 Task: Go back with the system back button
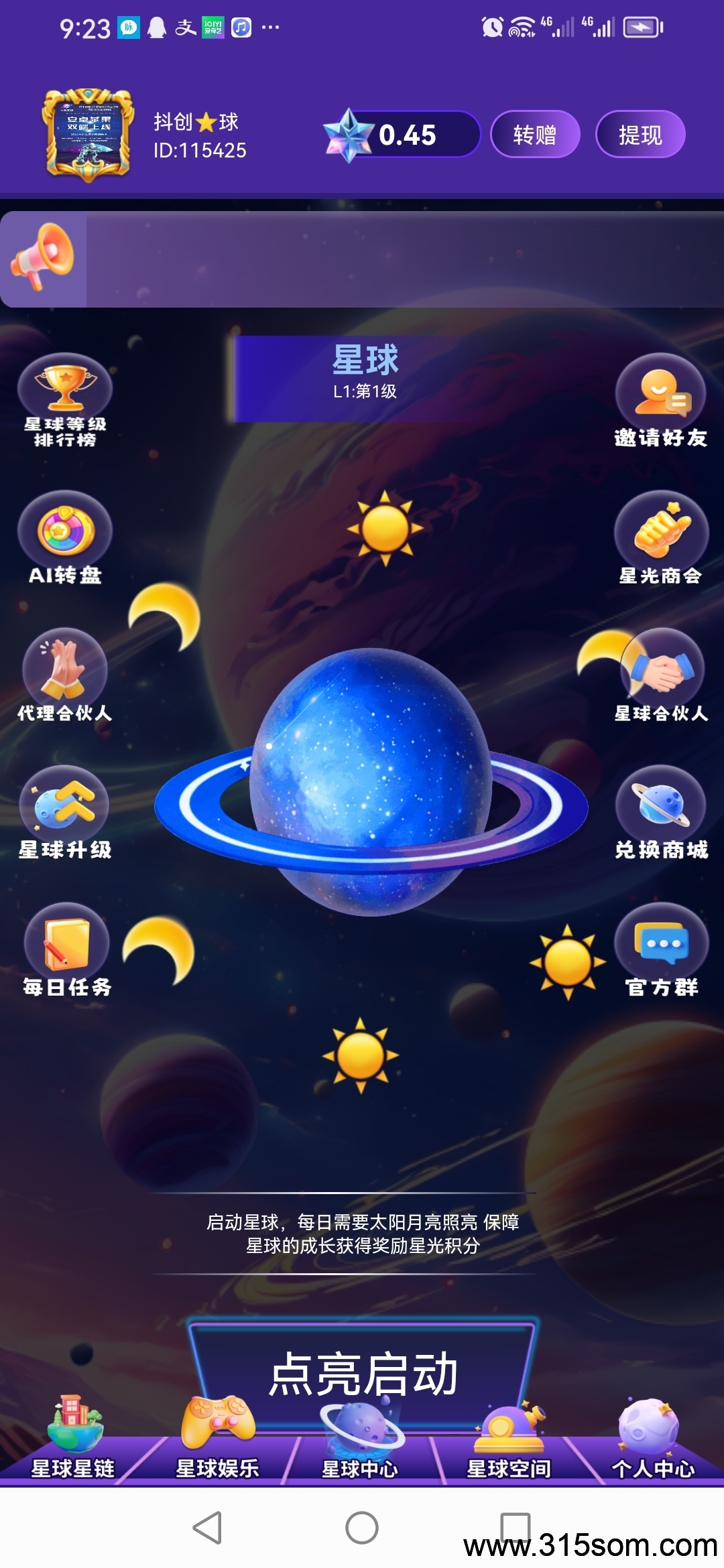pyautogui.click(x=207, y=1528)
